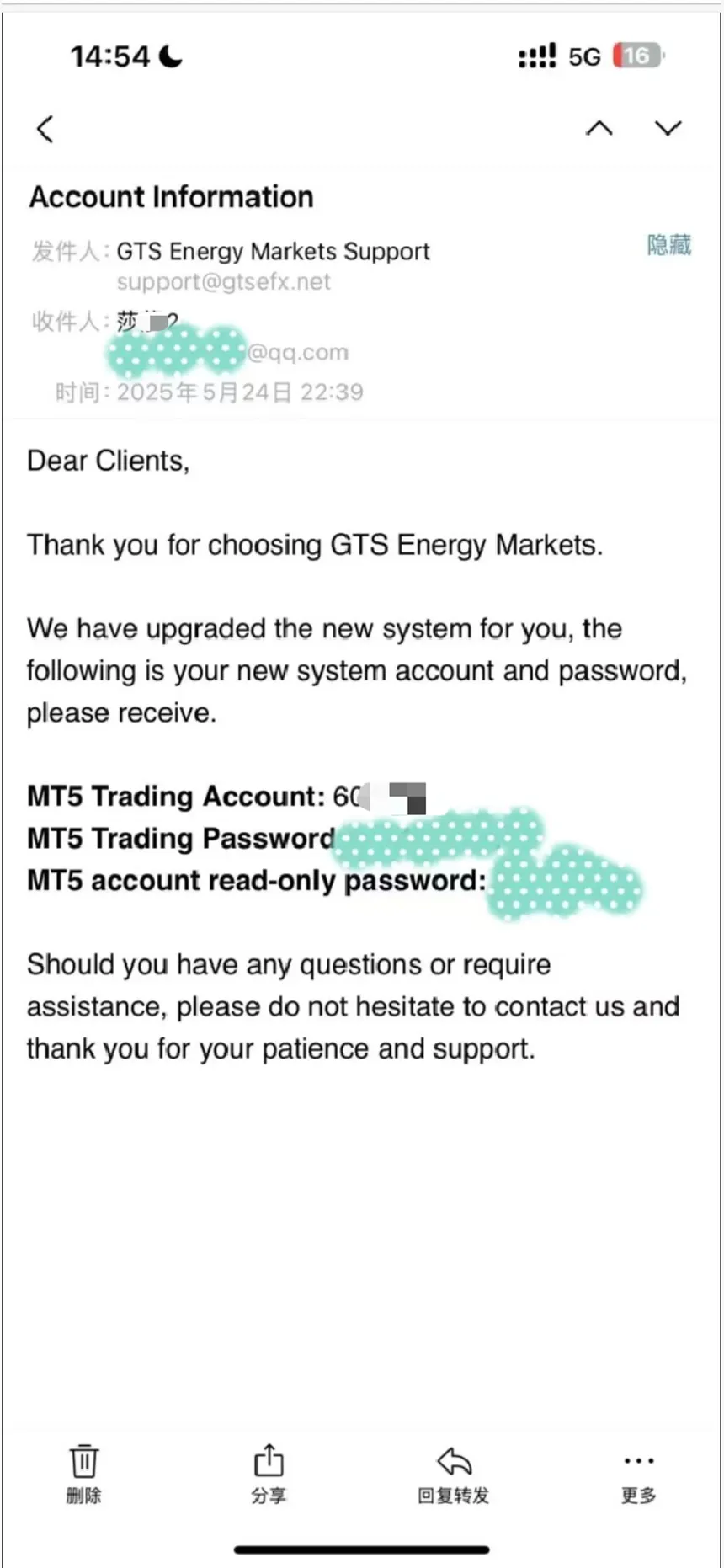
Task: Share the email via 分享
Action: click(269, 1474)
